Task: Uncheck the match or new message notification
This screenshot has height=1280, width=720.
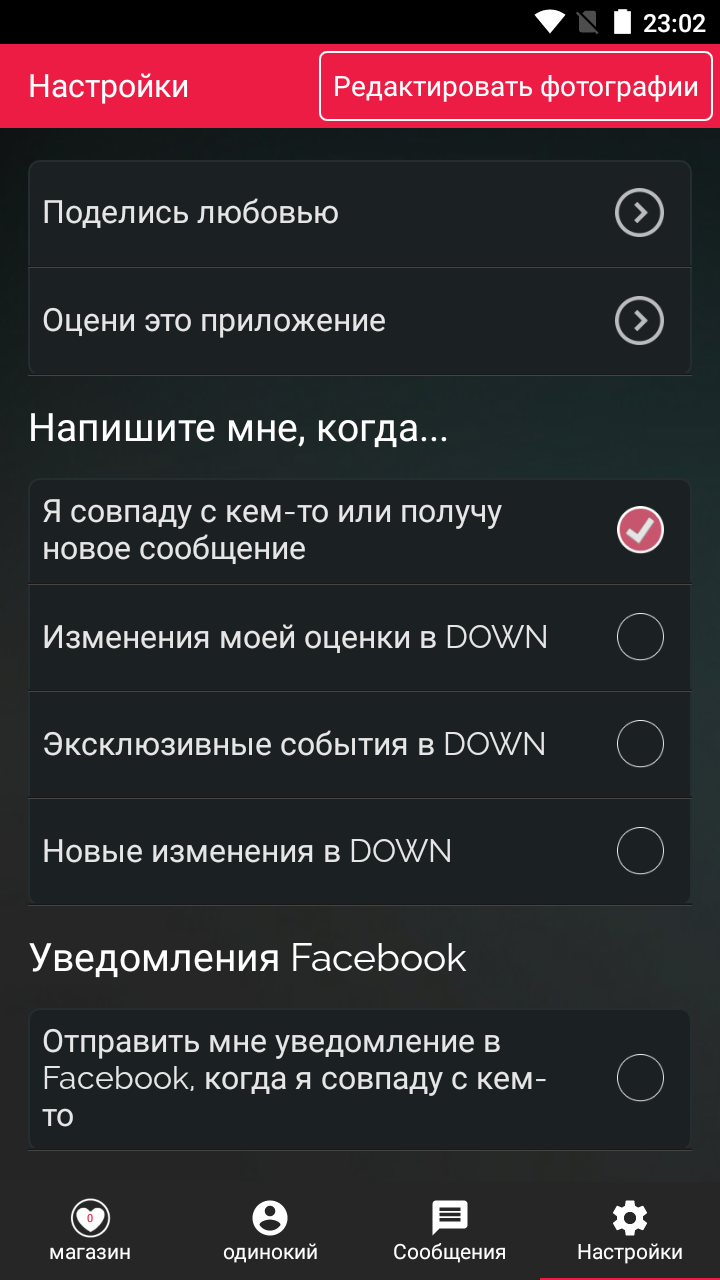Action: (x=640, y=530)
